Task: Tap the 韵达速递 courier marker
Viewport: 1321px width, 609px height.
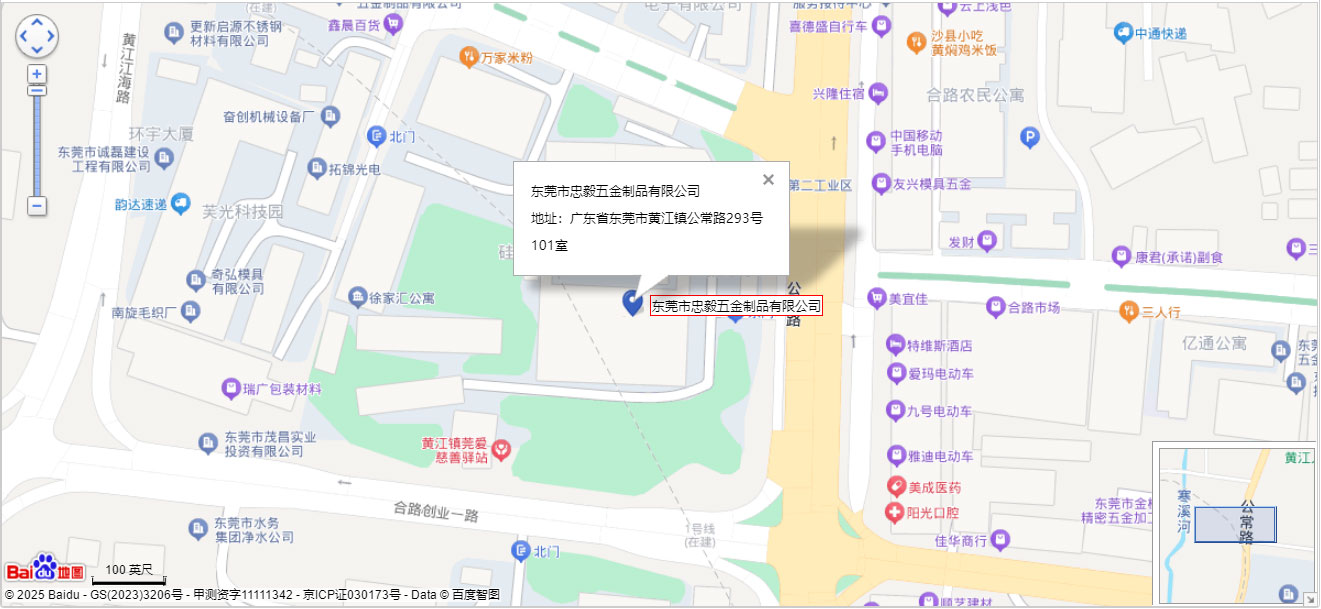Action: click(x=181, y=204)
